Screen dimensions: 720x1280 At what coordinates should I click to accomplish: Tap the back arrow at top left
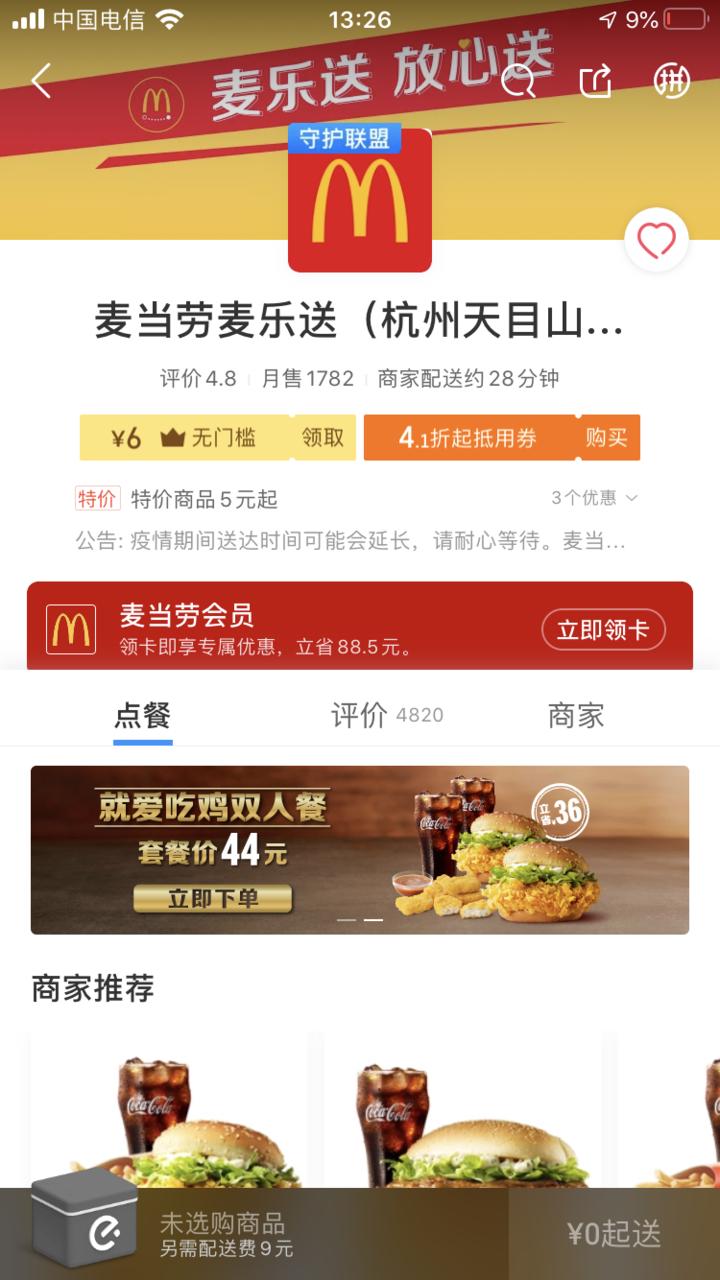(40, 80)
